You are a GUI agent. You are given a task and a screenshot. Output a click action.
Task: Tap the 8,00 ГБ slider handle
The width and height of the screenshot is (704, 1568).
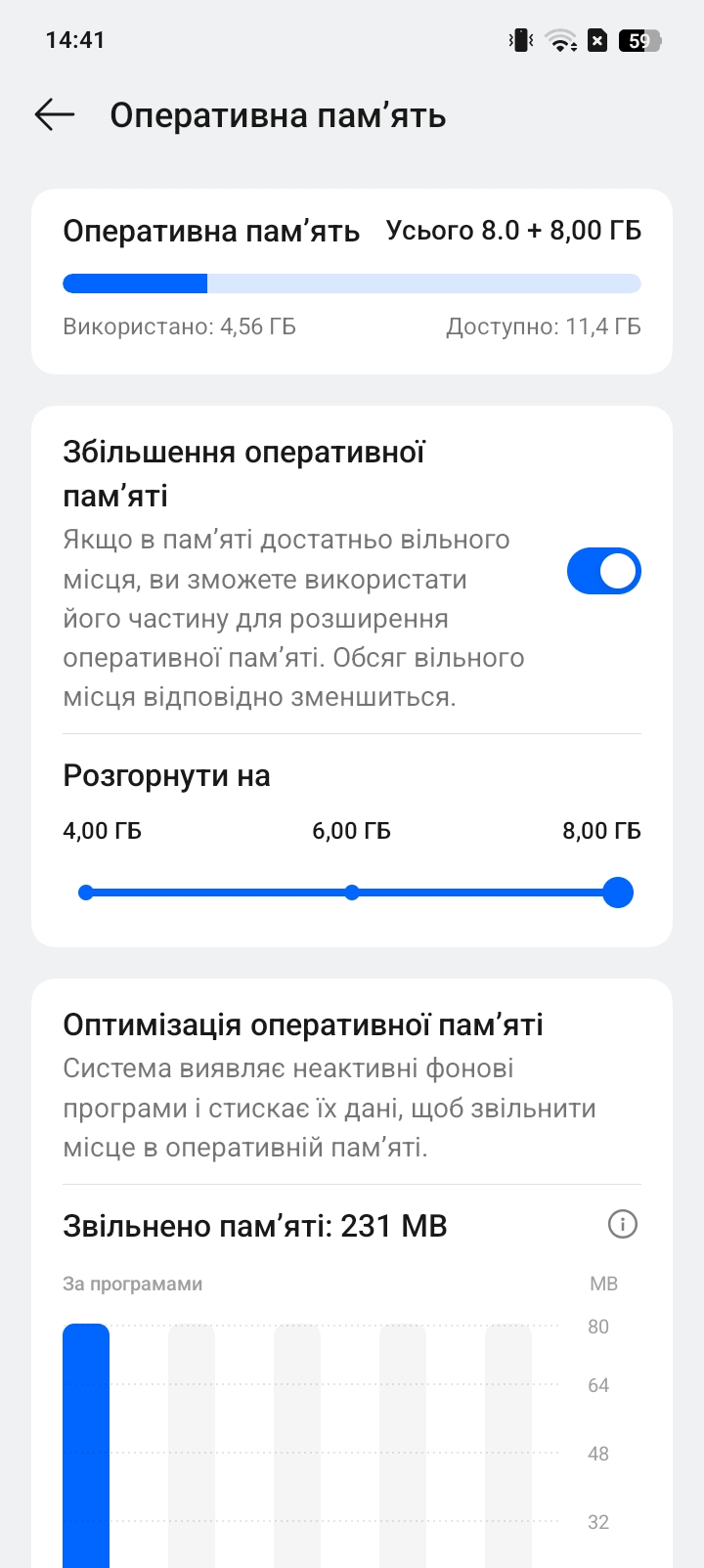click(618, 893)
